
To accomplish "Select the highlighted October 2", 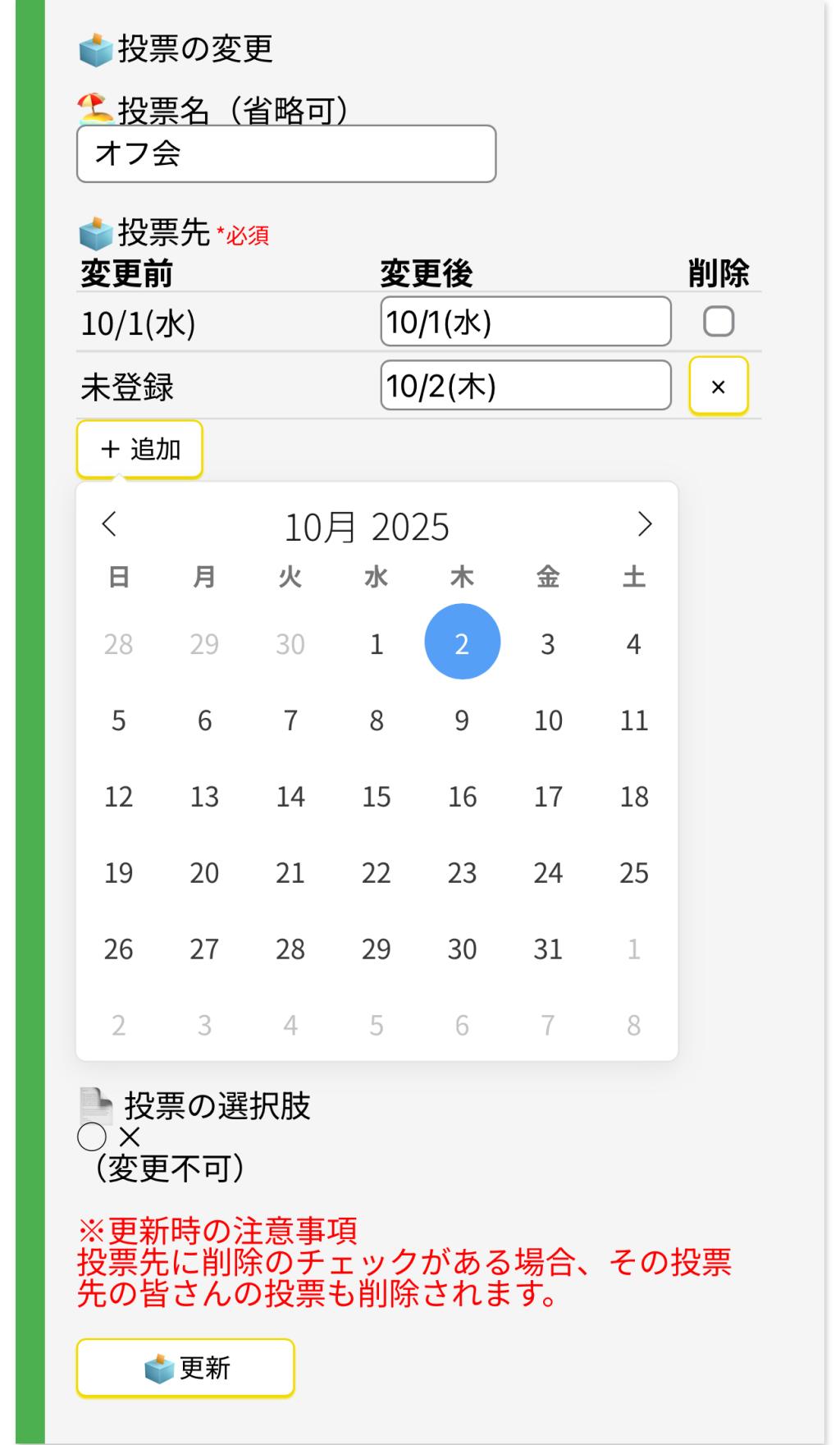I will point(462,642).
